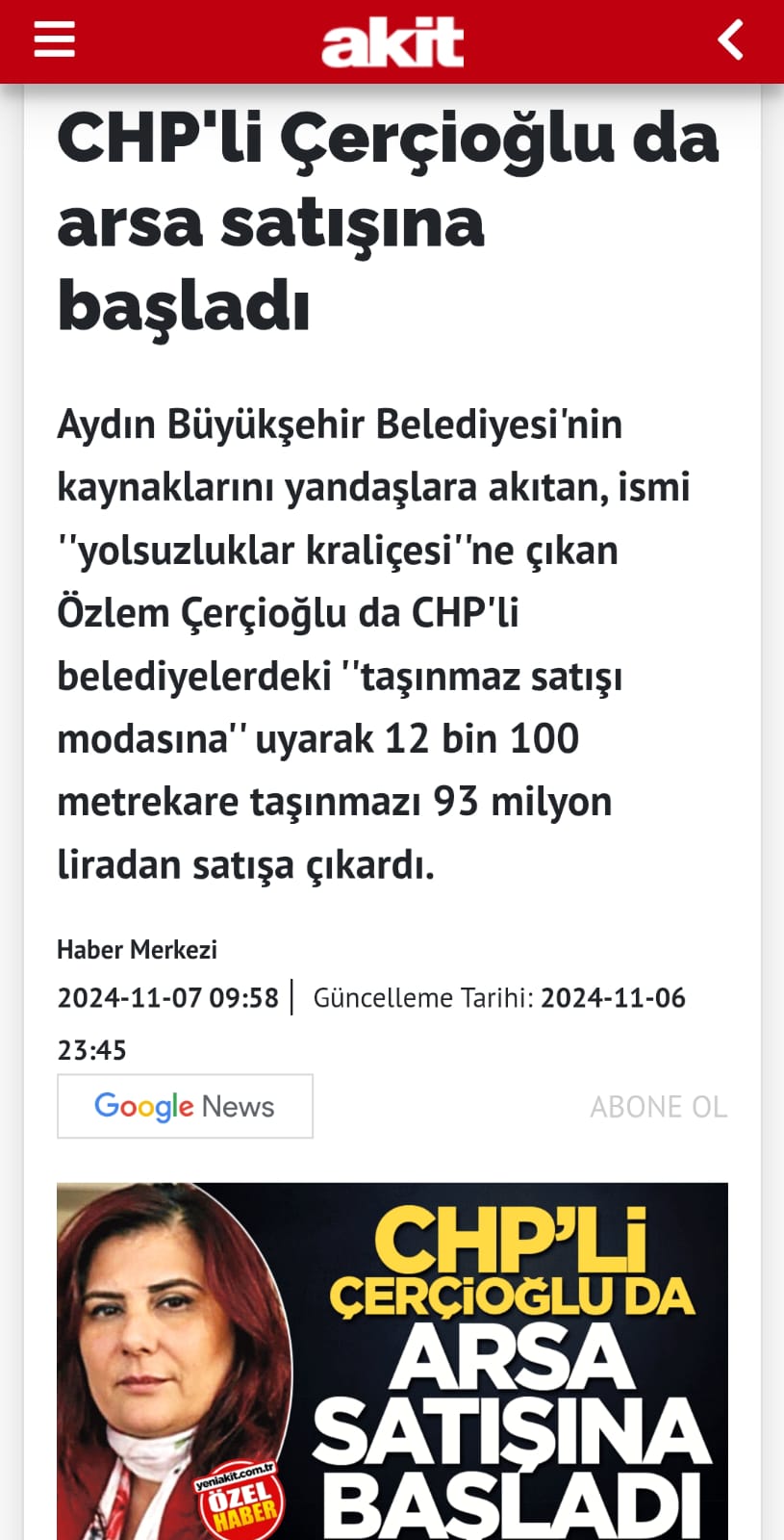Tap the akit logo to go home
The image size is (784, 1540).
[392, 43]
